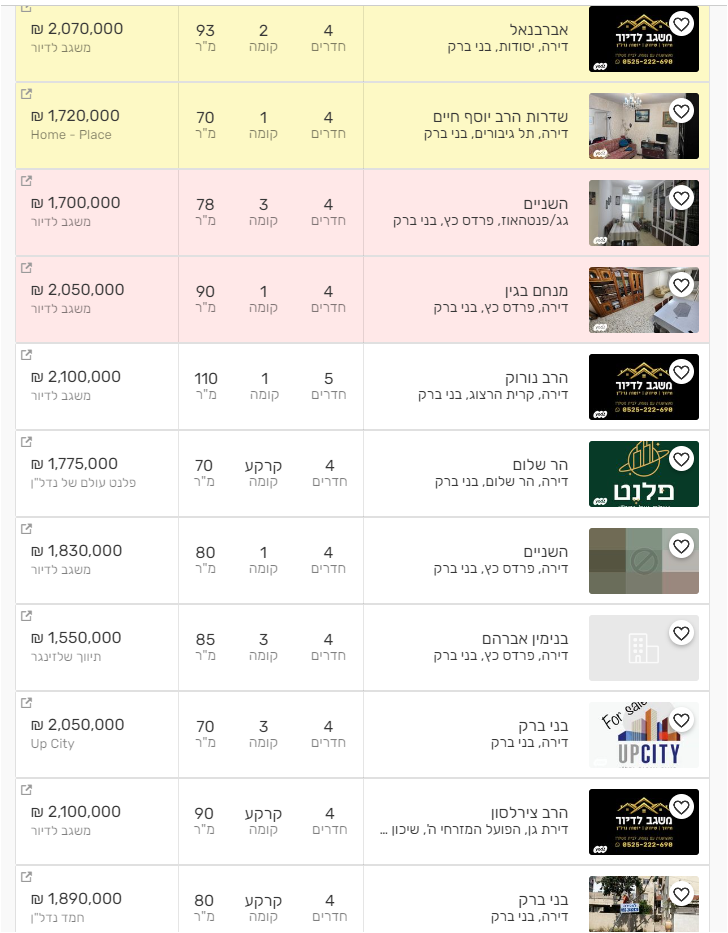Save the Up City בני ברק listing
728x933 pixels.
pos(681,720)
